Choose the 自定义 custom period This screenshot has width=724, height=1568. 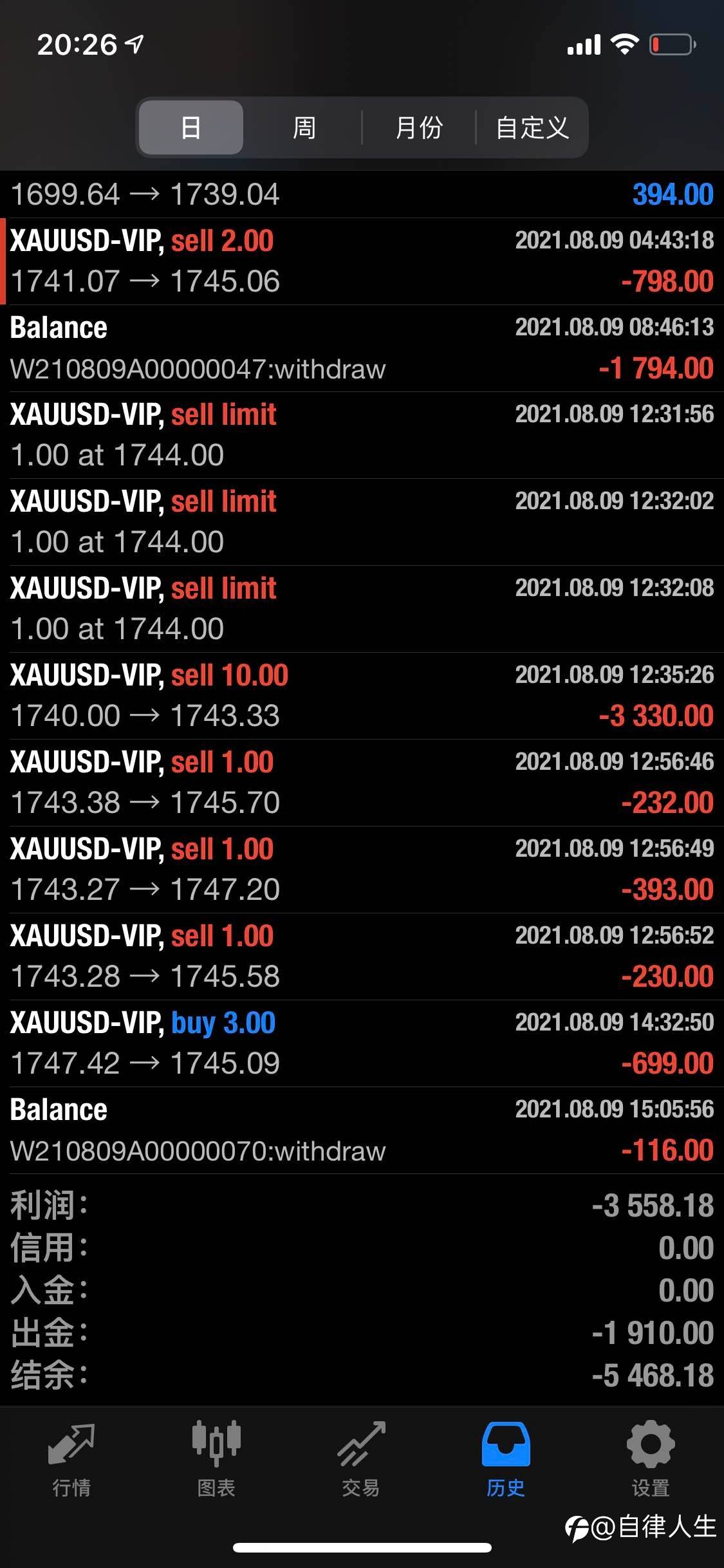click(x=532, y=127)
